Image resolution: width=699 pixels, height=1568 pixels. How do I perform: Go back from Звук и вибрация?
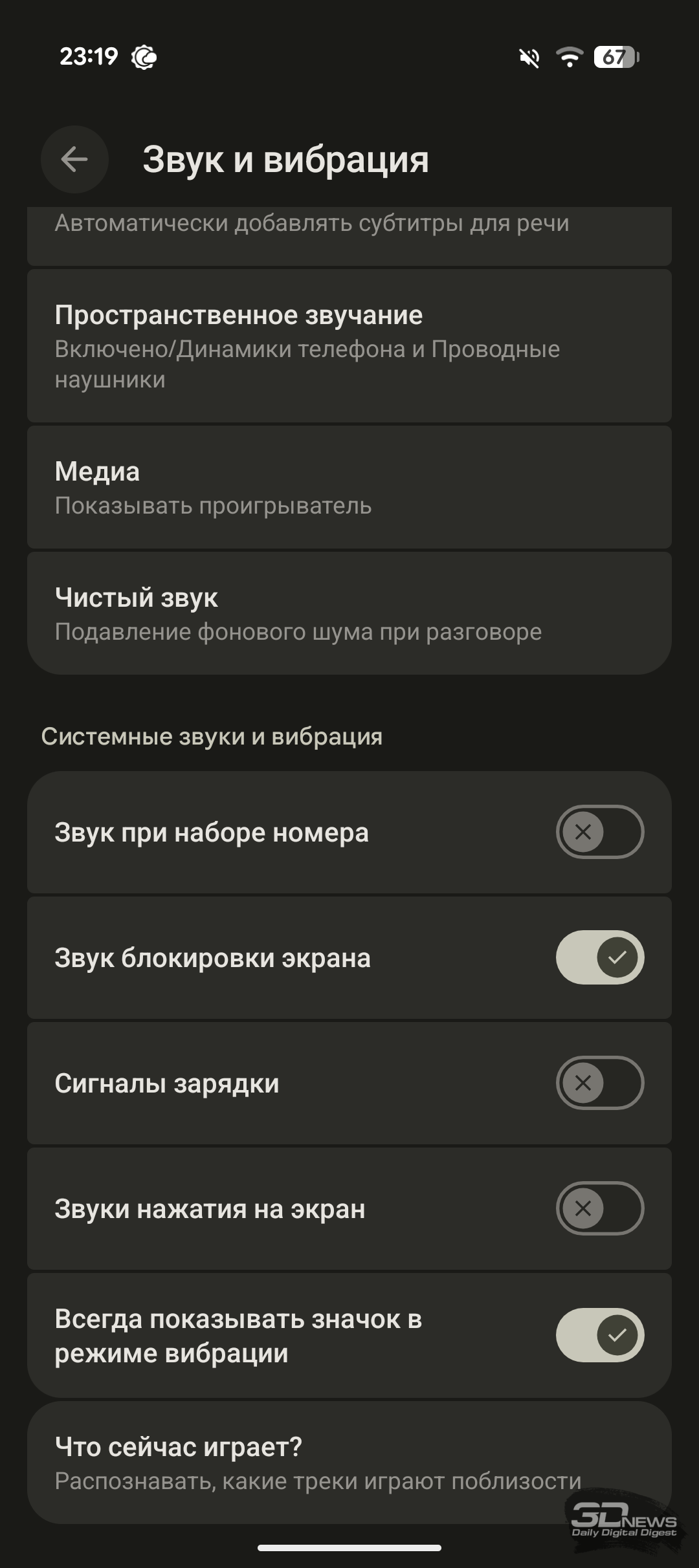tap(74, 159)
